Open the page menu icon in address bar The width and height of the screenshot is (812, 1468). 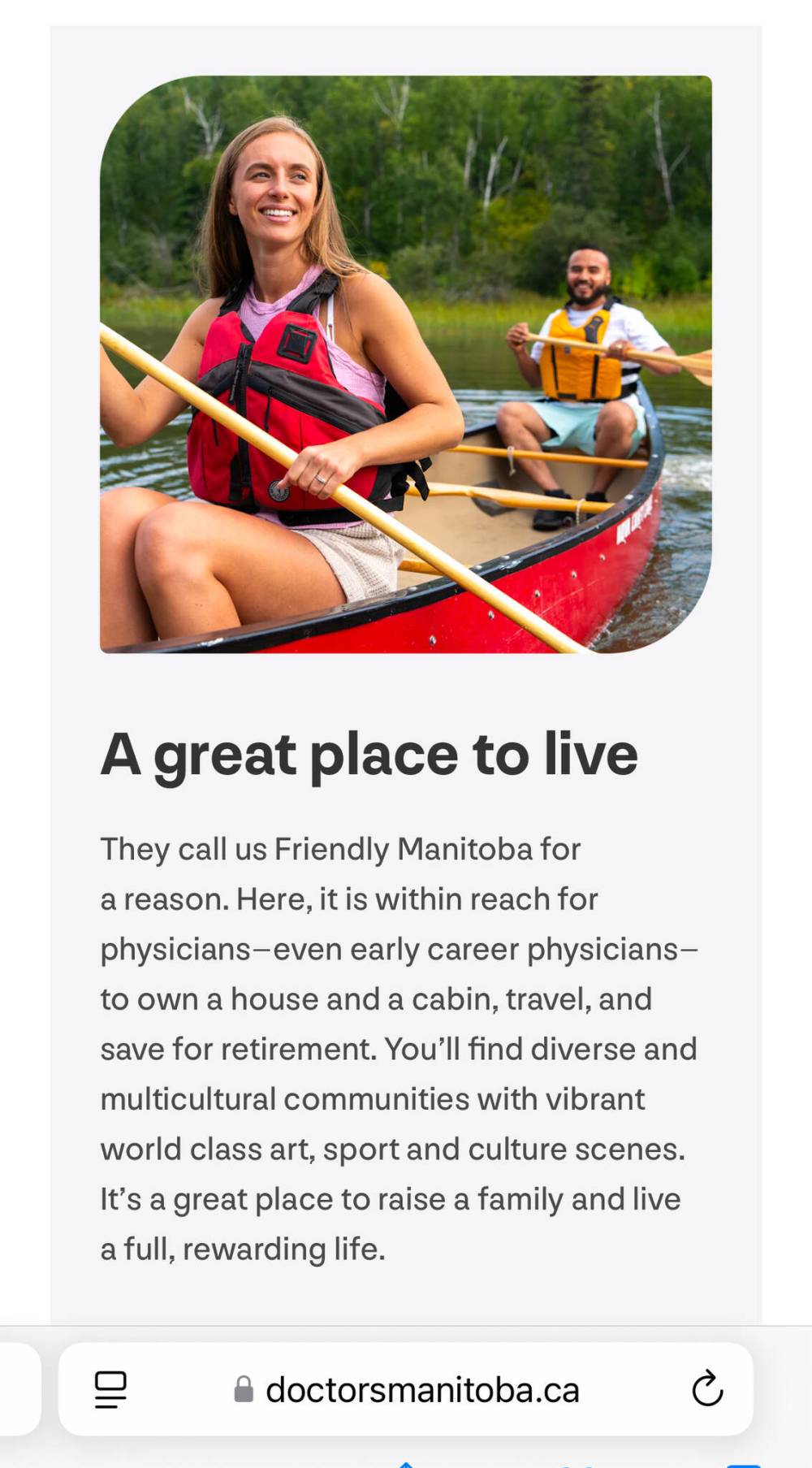tap(110, 1389)
